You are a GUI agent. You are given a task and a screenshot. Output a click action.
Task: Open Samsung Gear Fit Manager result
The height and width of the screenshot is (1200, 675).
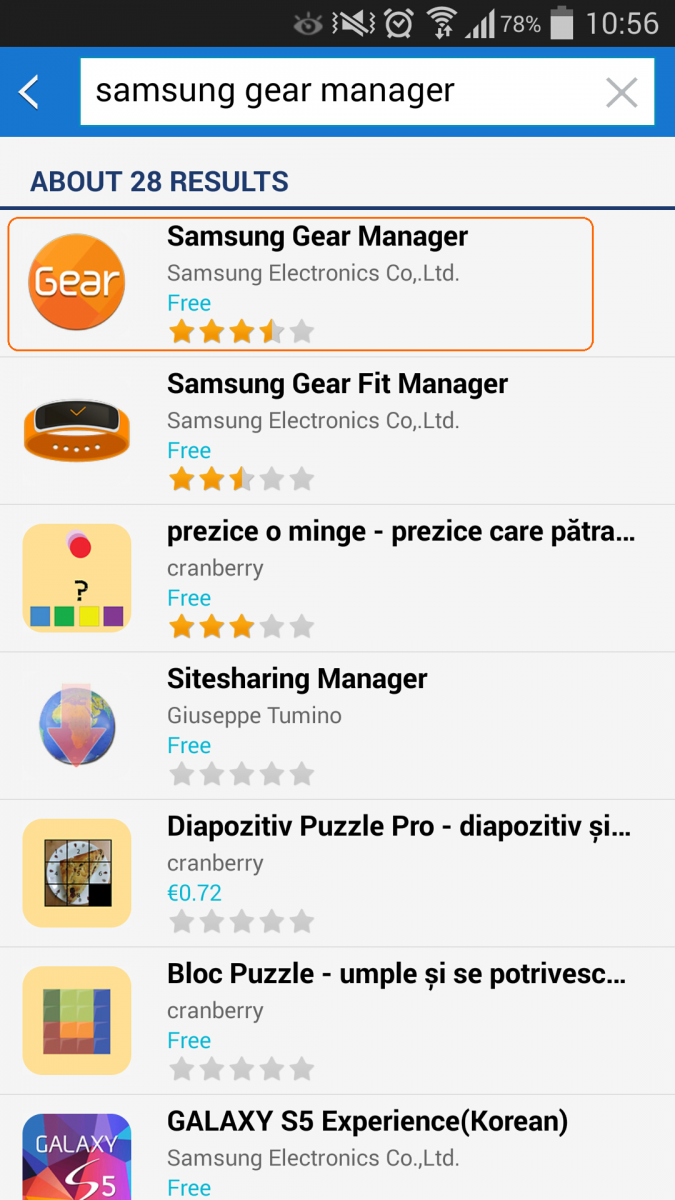click(337, 431)
